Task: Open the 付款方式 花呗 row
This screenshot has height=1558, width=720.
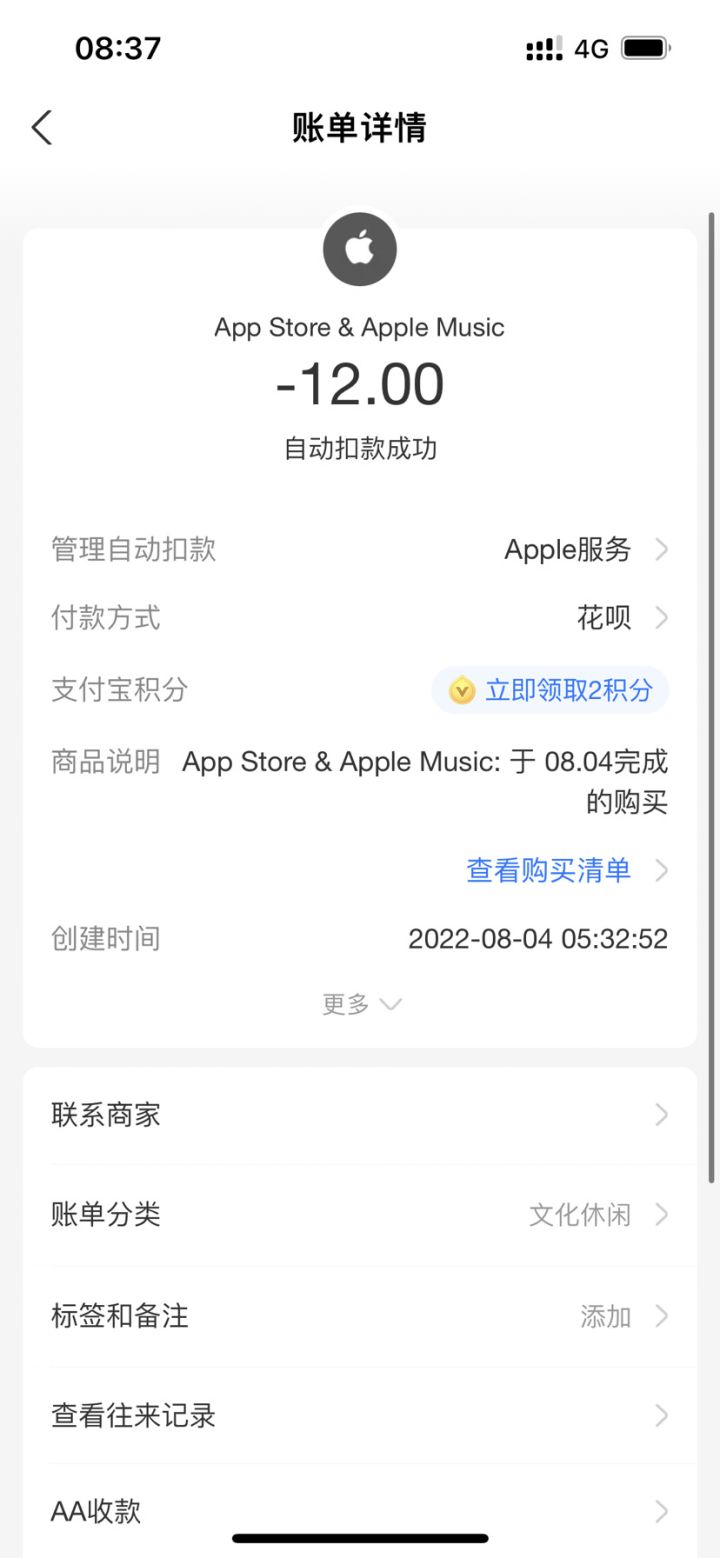Action: click(360, 618)
